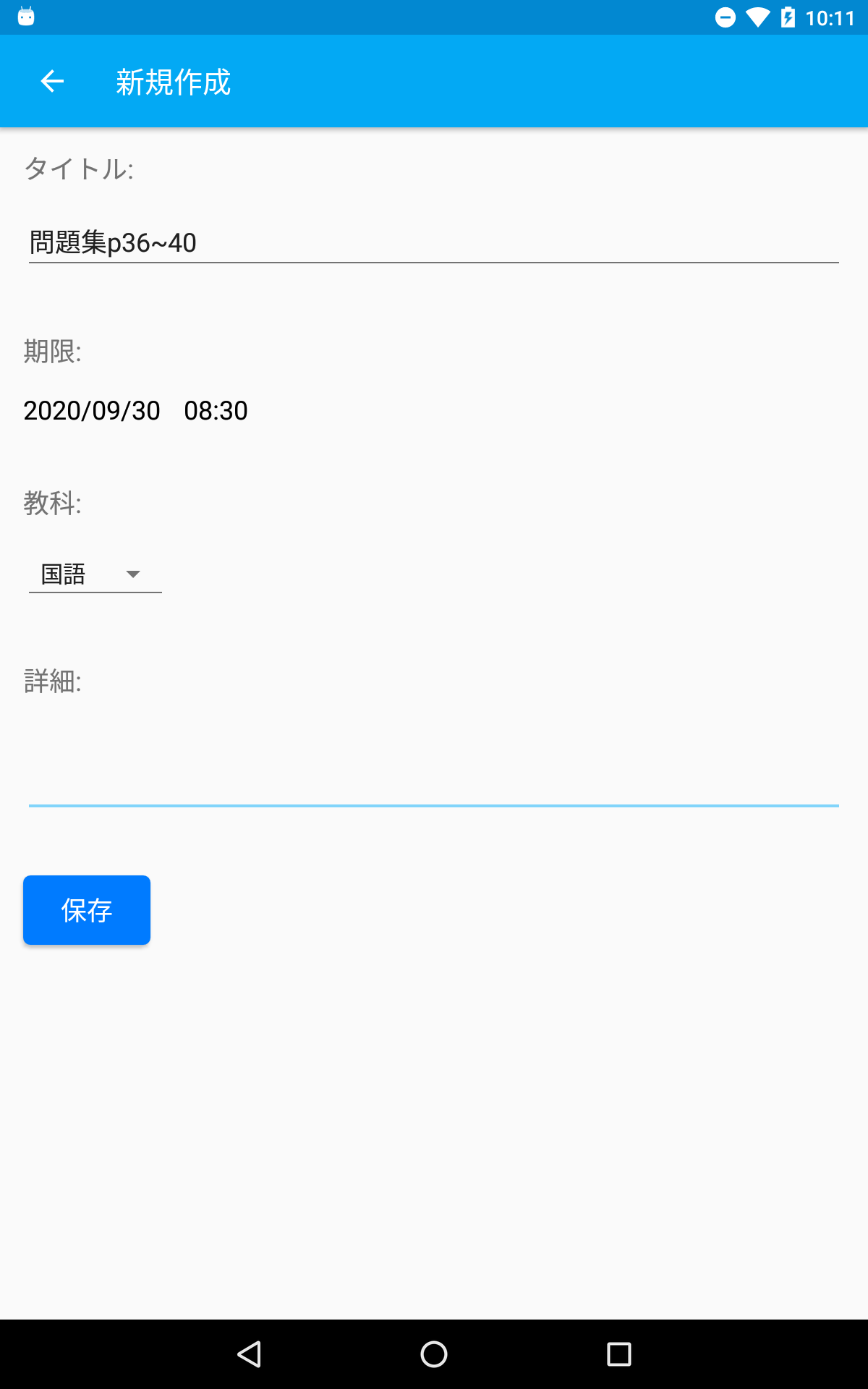Tap the battery icon in the status bar
This screenshot has width=868, height=1389.
click(786, 16)
